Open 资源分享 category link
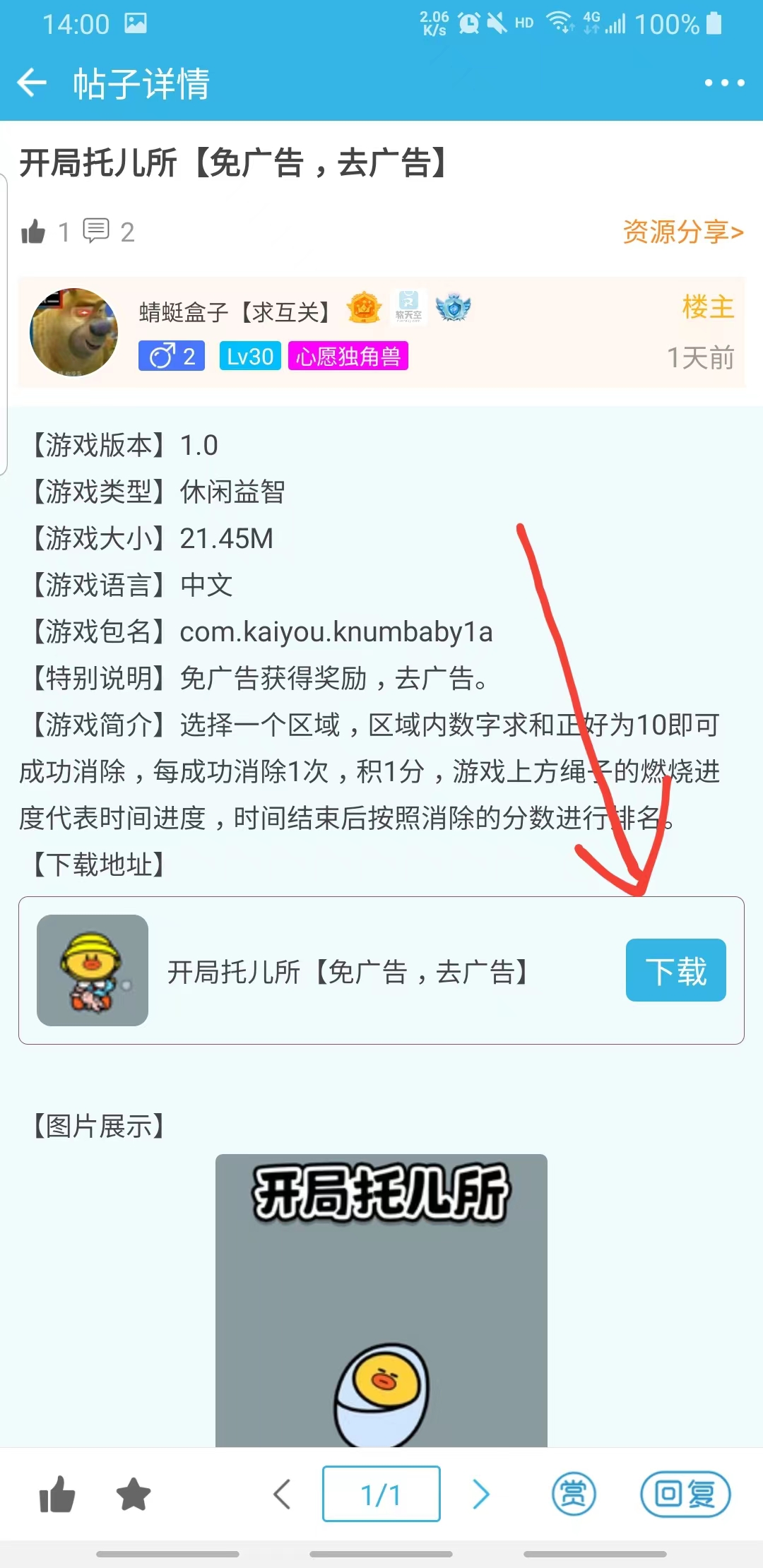763x1568 pixels. pos(682,232)
